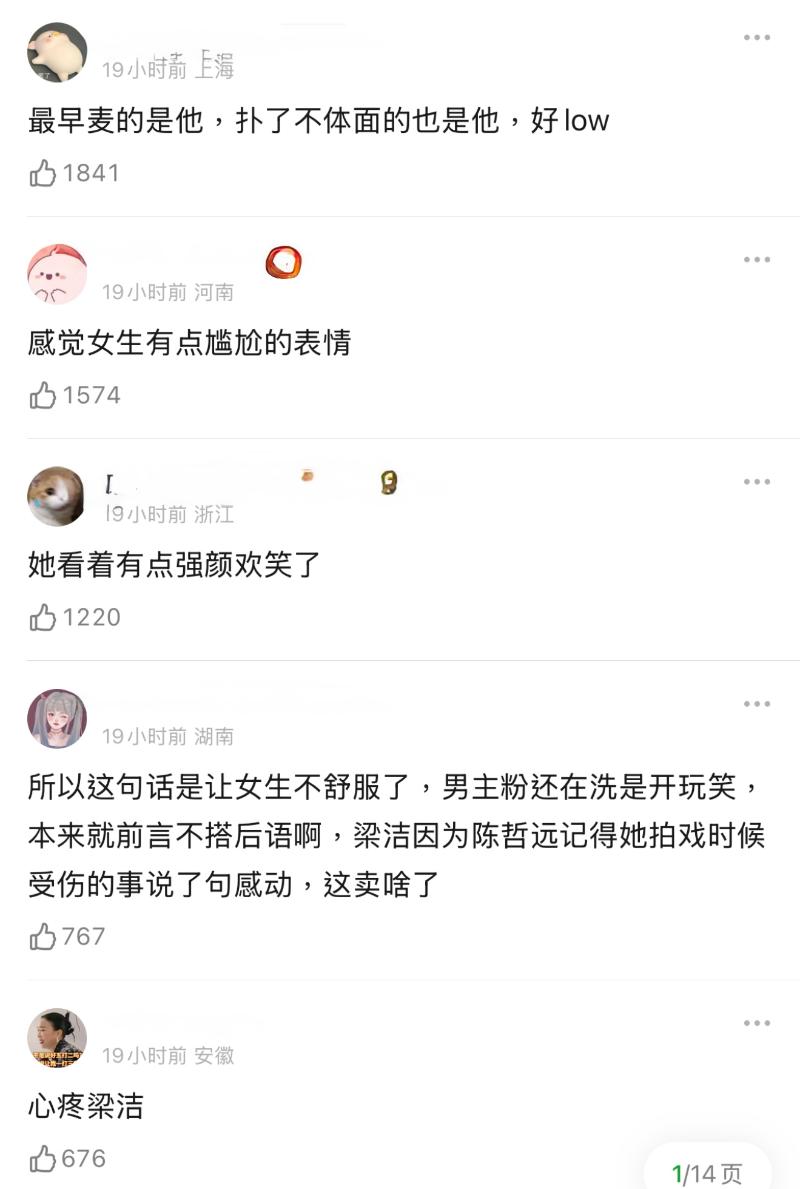View profile of the 河南 commenter's avatar
800x1189 pixels.
click(57, 274)
